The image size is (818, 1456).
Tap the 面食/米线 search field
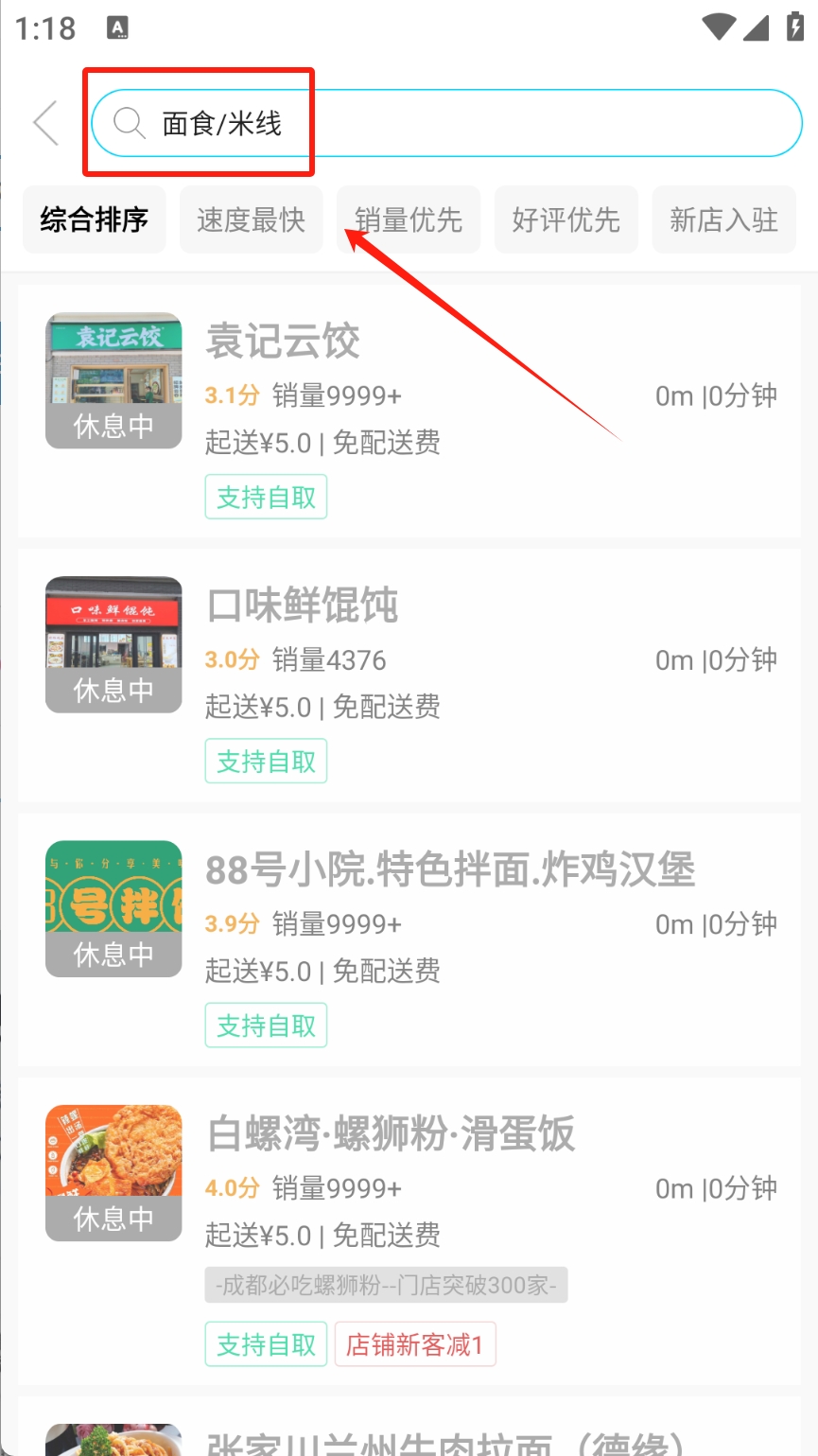(444, 123)
